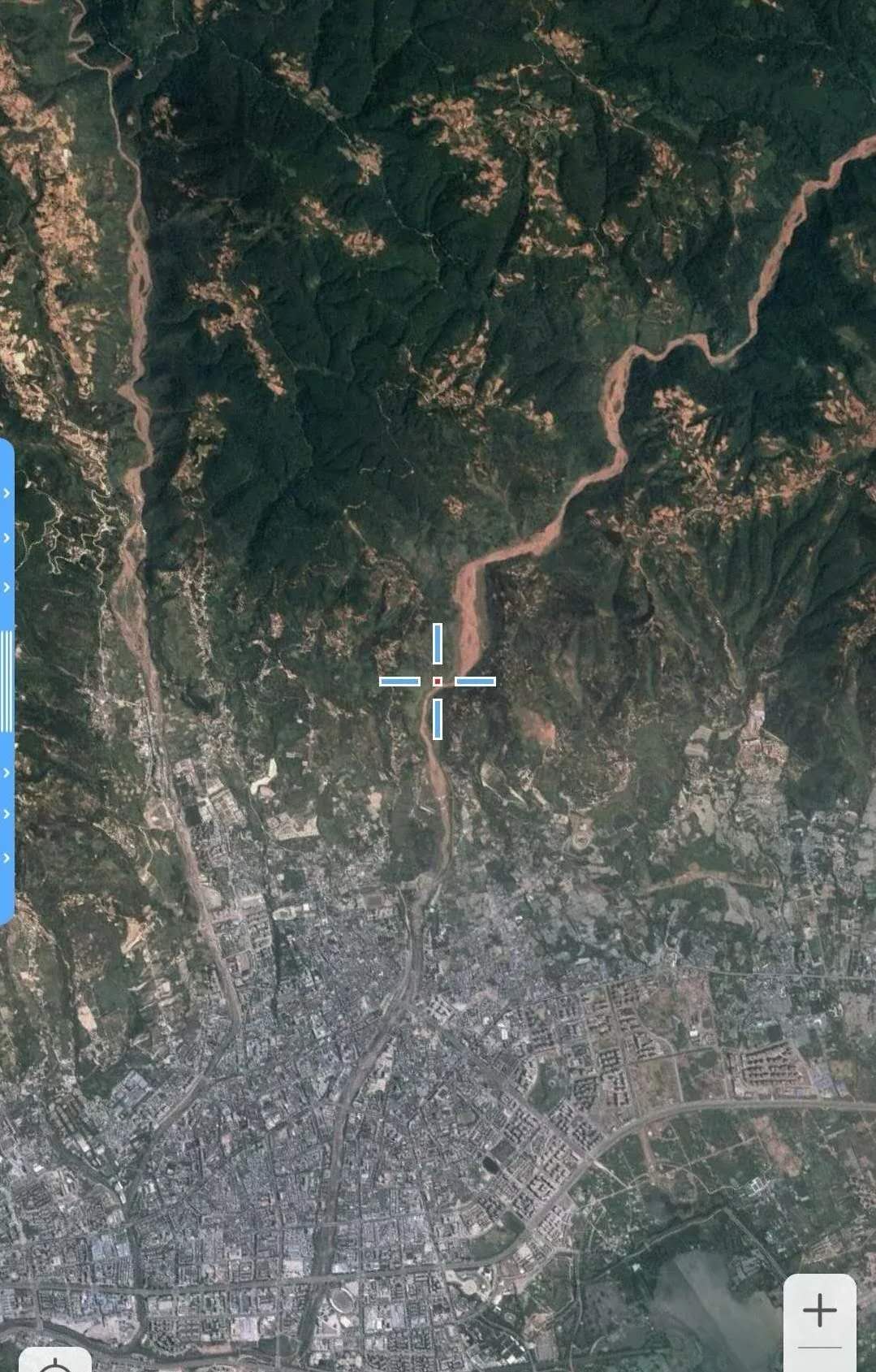Screen dimensions: 876x1372
Task: Expand the blue side panel handle
Action: [x=7, y=681]
